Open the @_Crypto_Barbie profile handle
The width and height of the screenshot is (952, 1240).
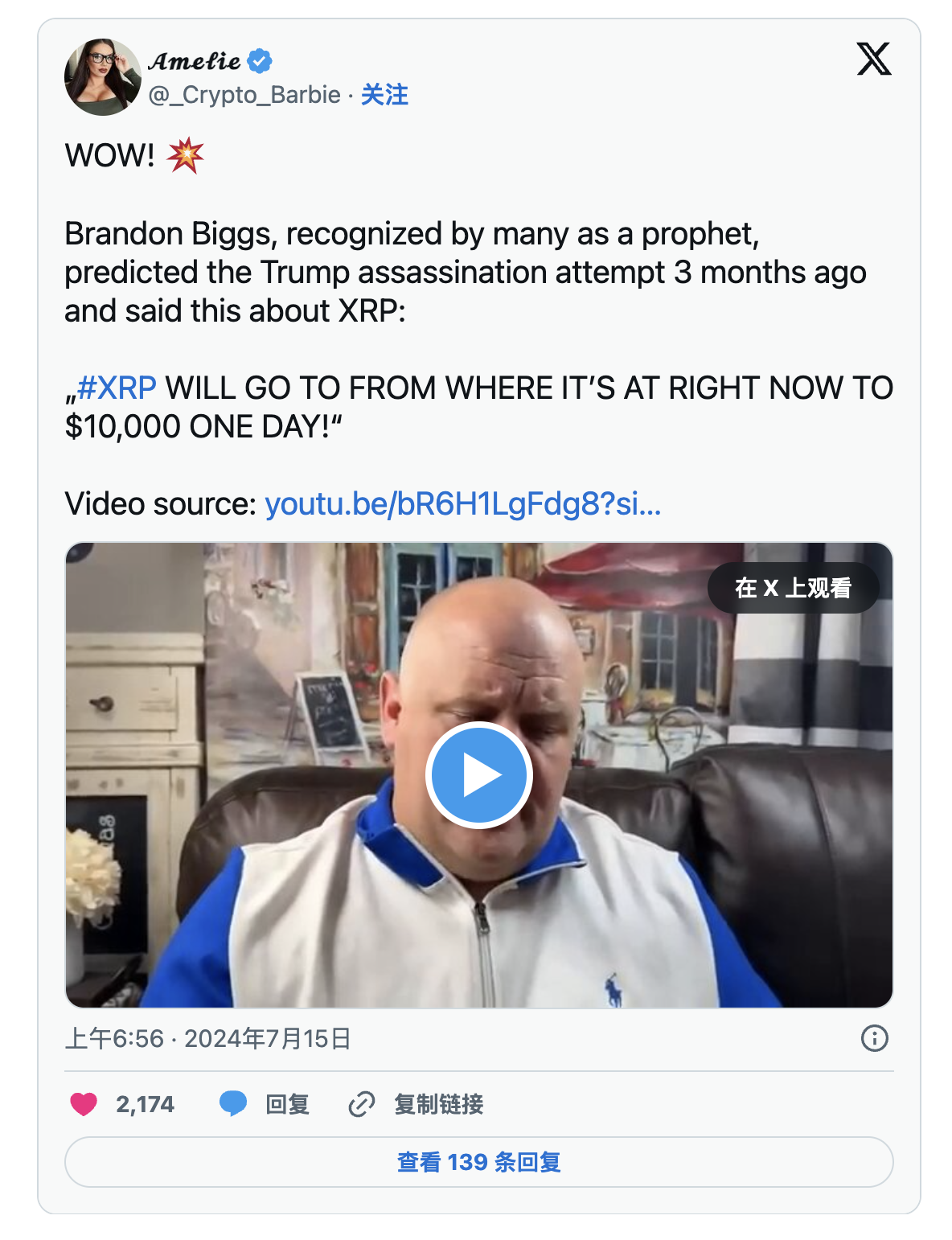click(244, 95)
